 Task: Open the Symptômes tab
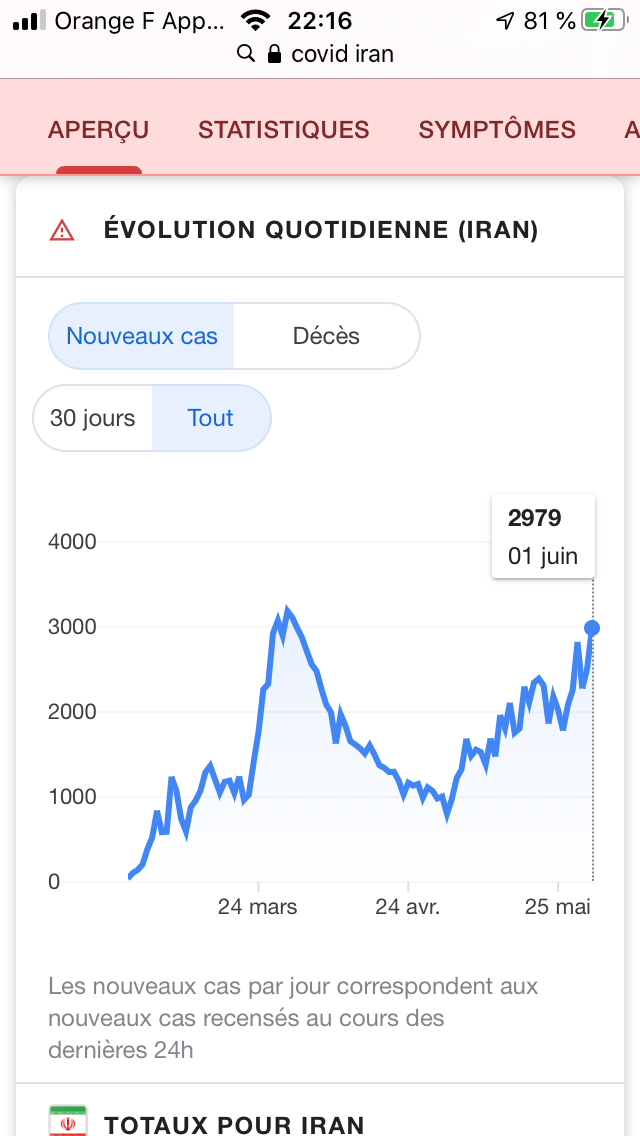(497, 130)
